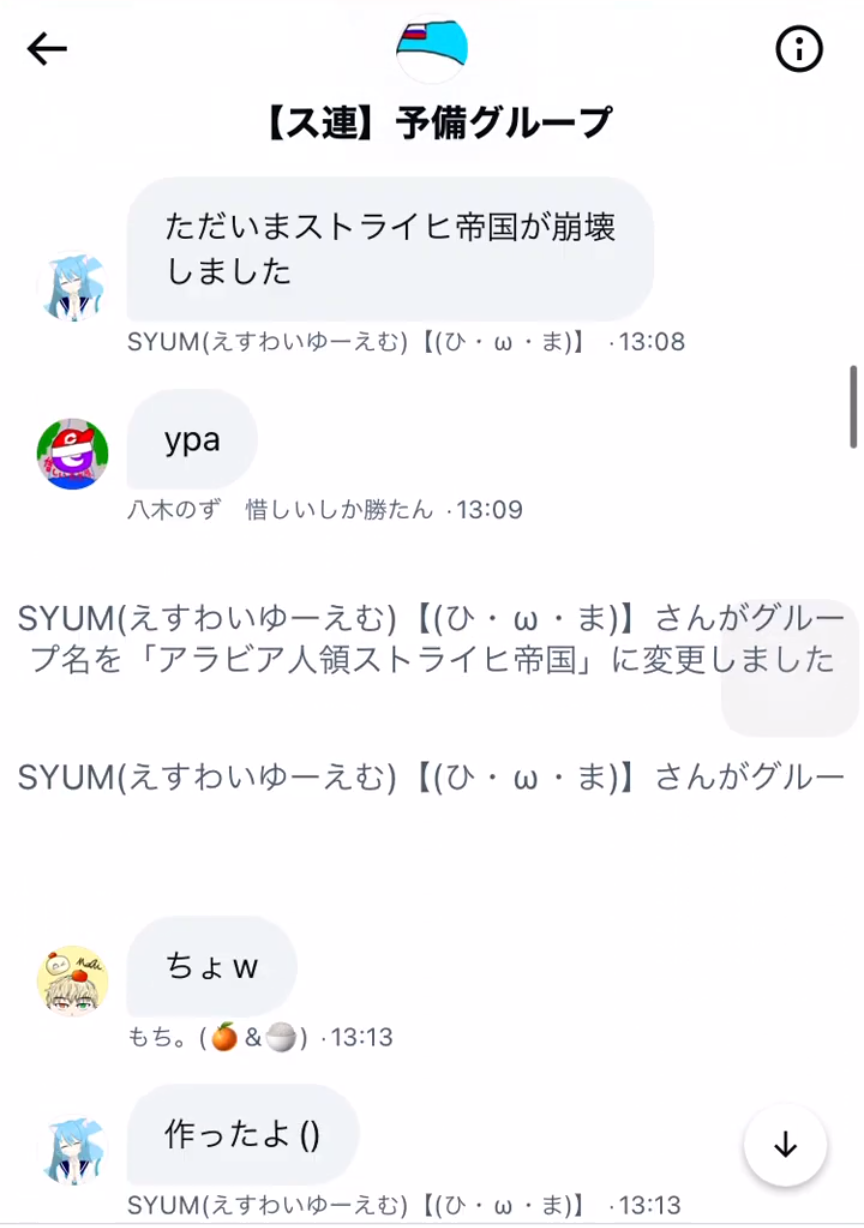Open もち。's avatar next to ちょw
This screenshot has width=864, height=1228.
72,981
